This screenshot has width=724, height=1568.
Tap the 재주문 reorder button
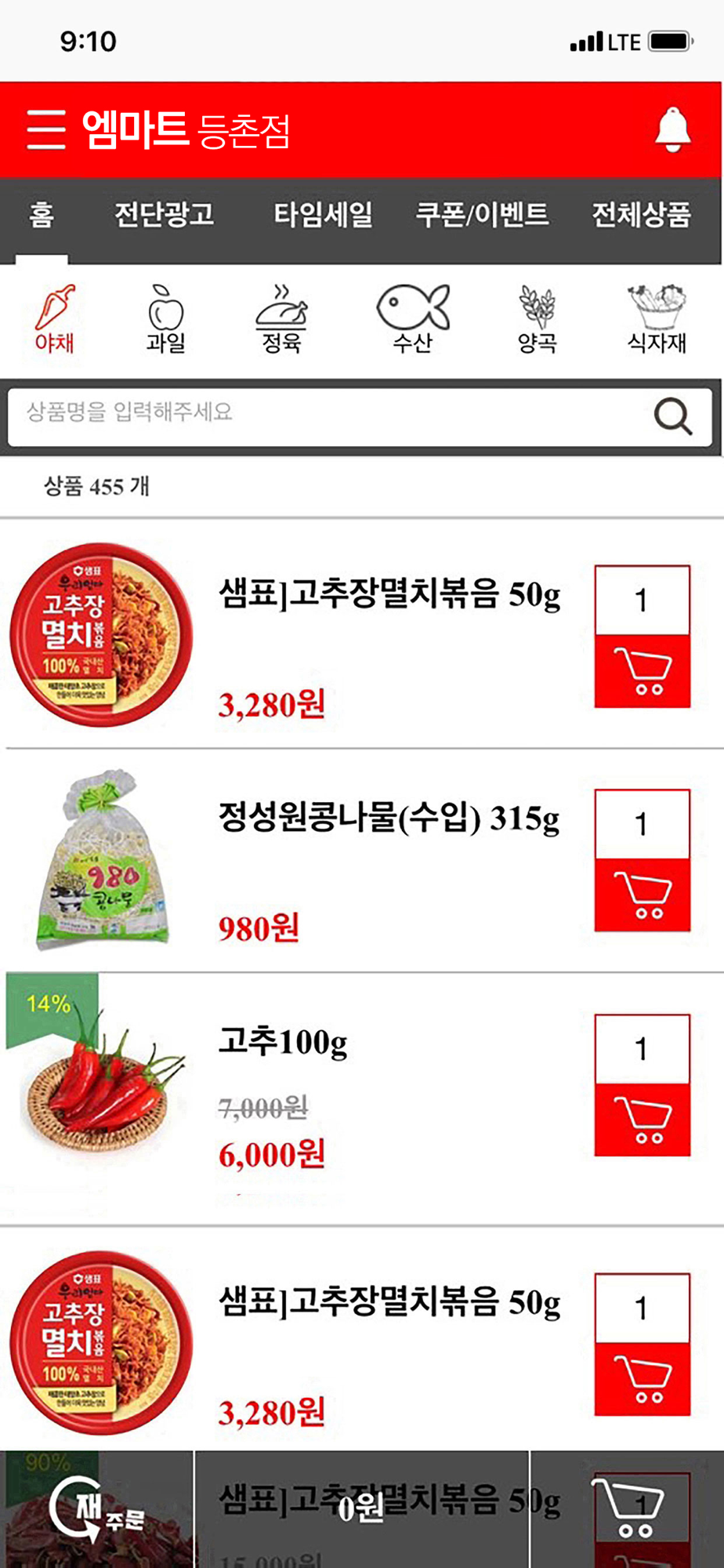point(96,1509)
